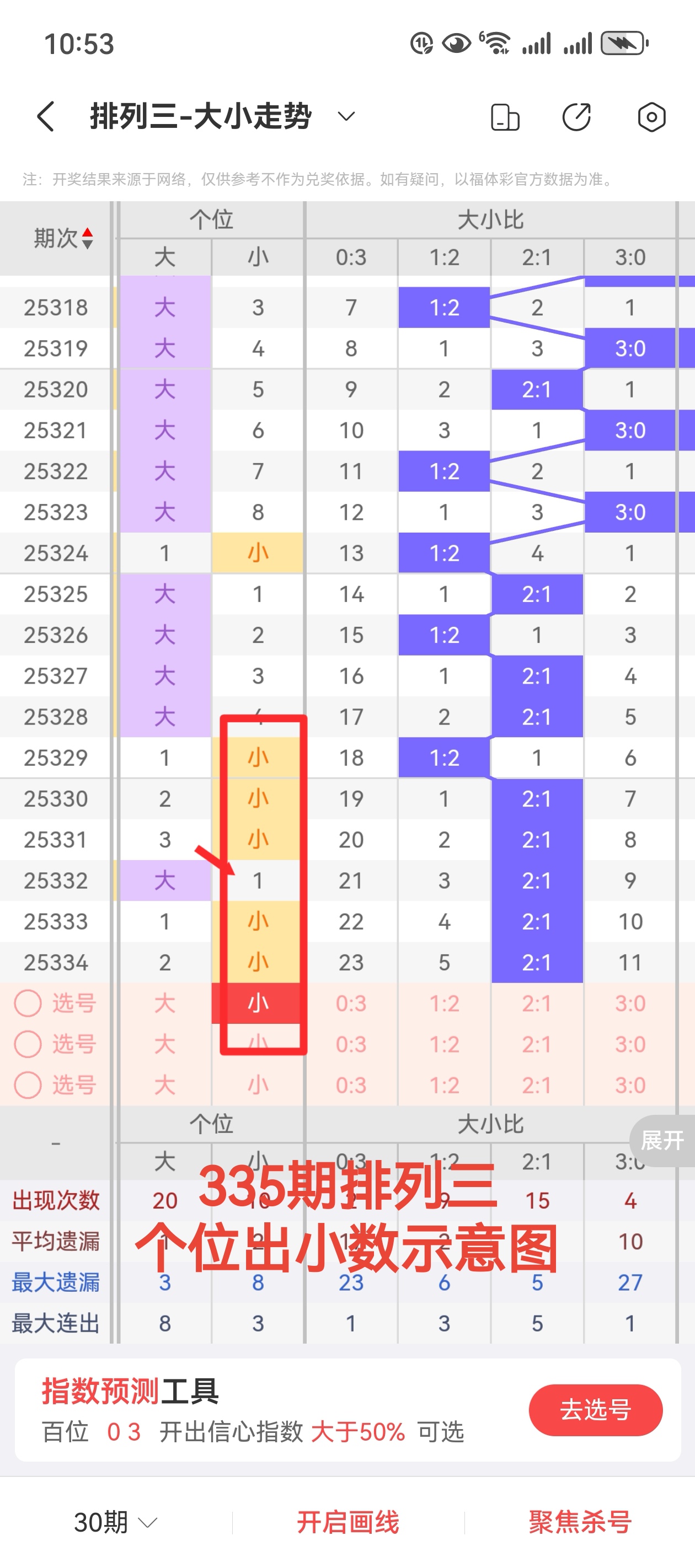Tap the screen orientation icon in the top bar
695x1568 pixels.
coord(505,117)
